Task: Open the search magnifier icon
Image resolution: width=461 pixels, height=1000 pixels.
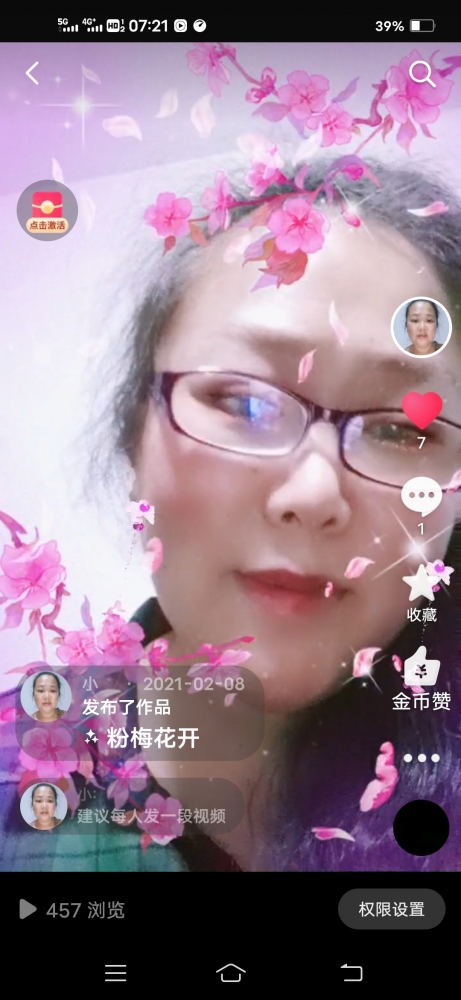Action: [x=422, y=74]
